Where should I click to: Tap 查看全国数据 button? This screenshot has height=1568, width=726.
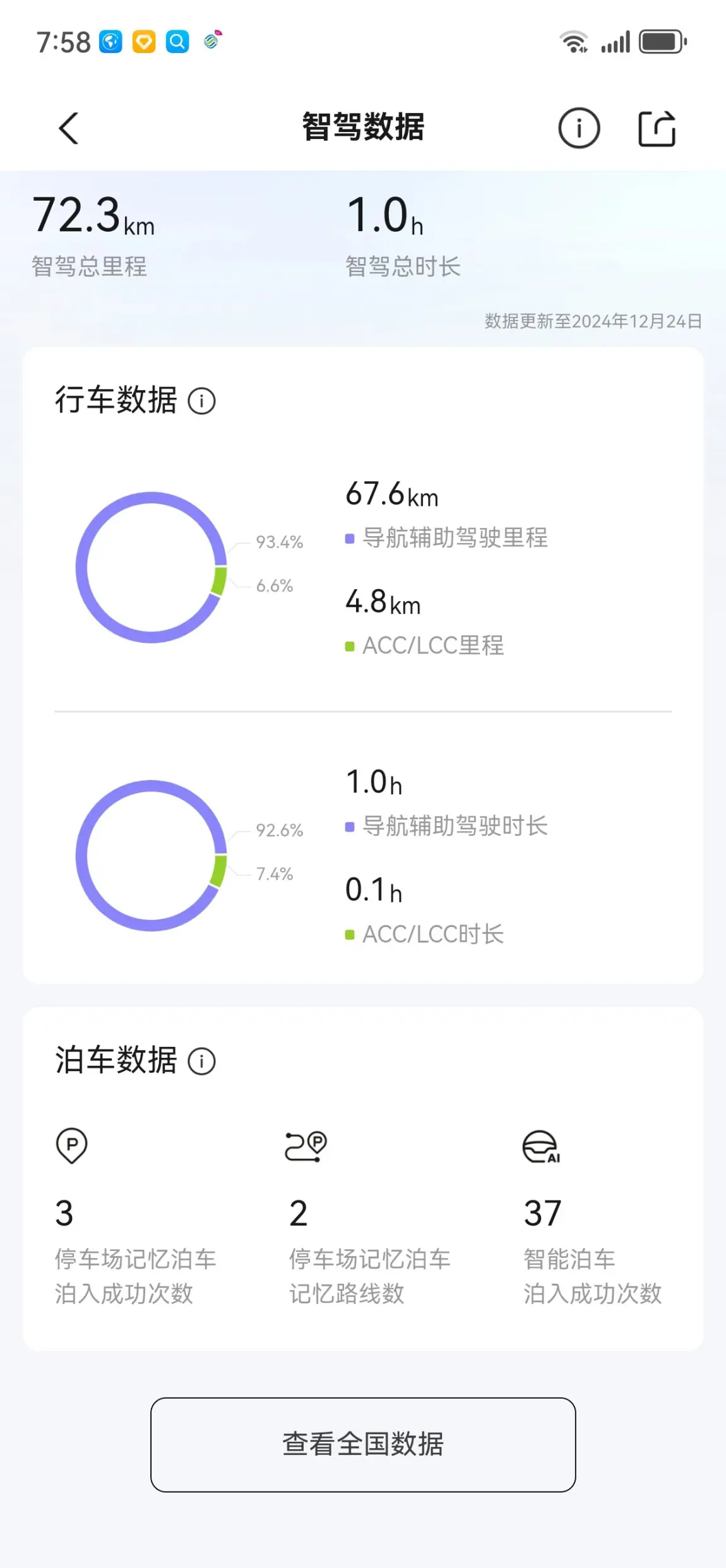tap(363, 1444)
